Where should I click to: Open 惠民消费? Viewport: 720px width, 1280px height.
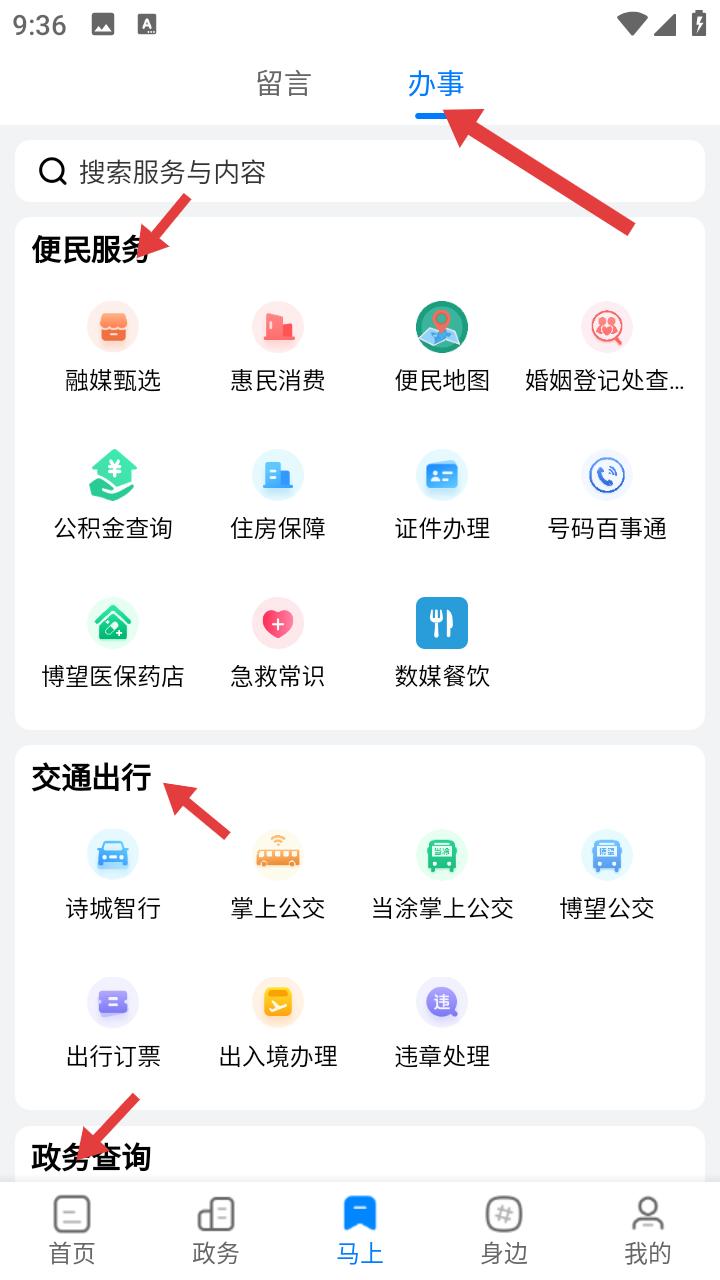(x=278, y=347)
